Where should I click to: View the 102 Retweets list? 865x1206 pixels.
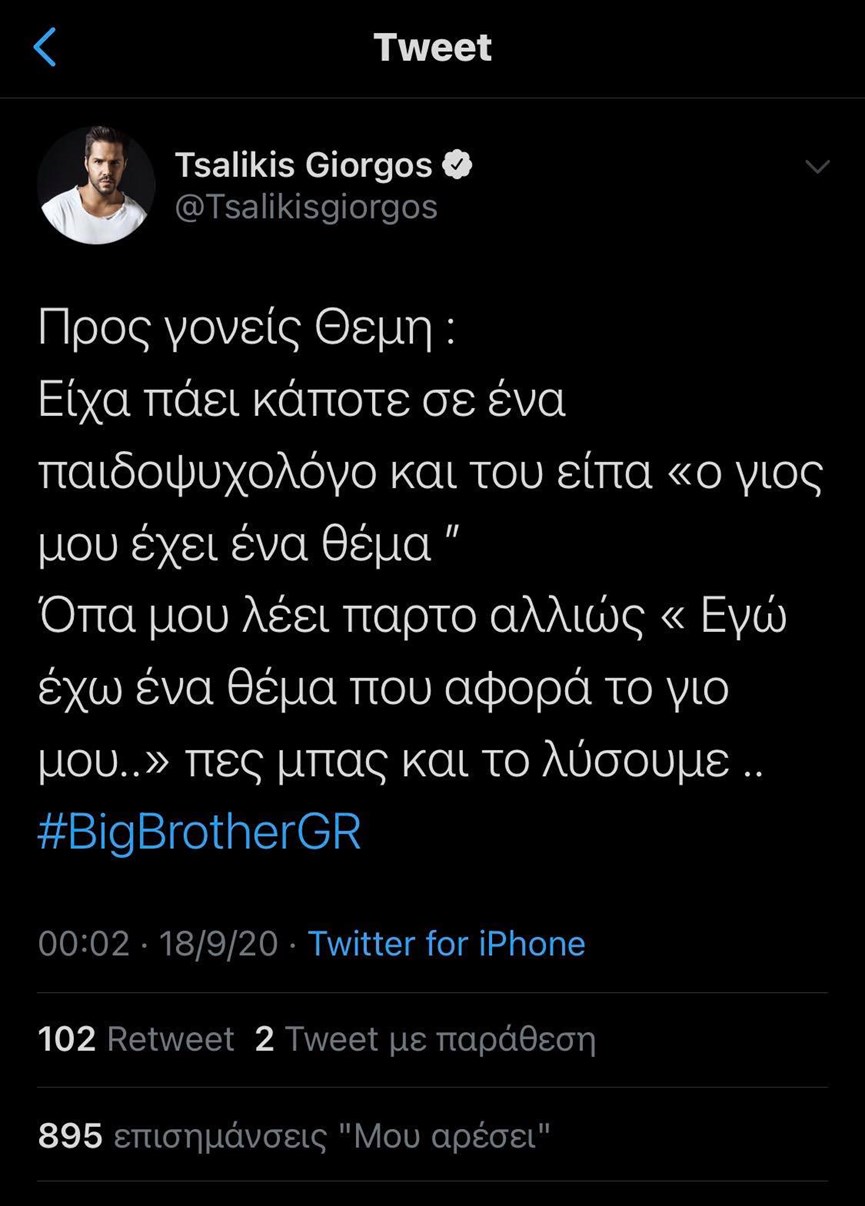(x=136, y=1040)
